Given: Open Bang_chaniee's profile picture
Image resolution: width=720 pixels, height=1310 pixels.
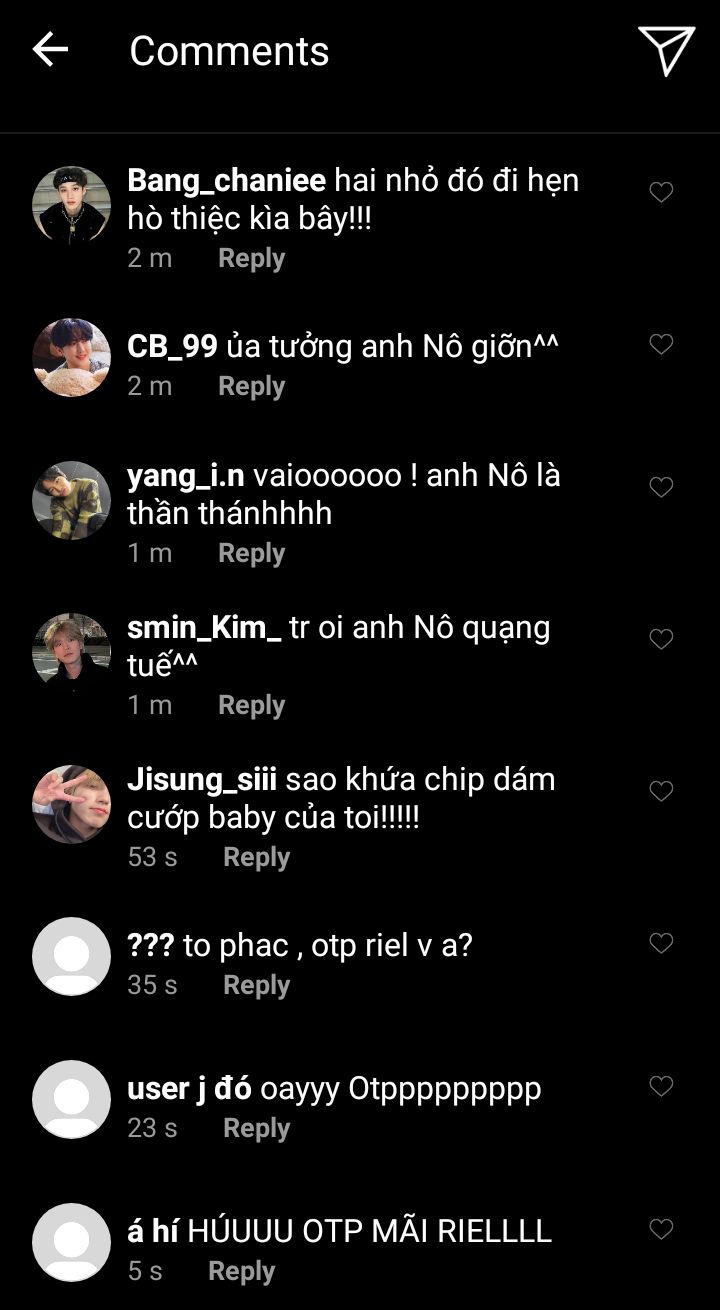Looking at the screenshot, I should 71,204.
